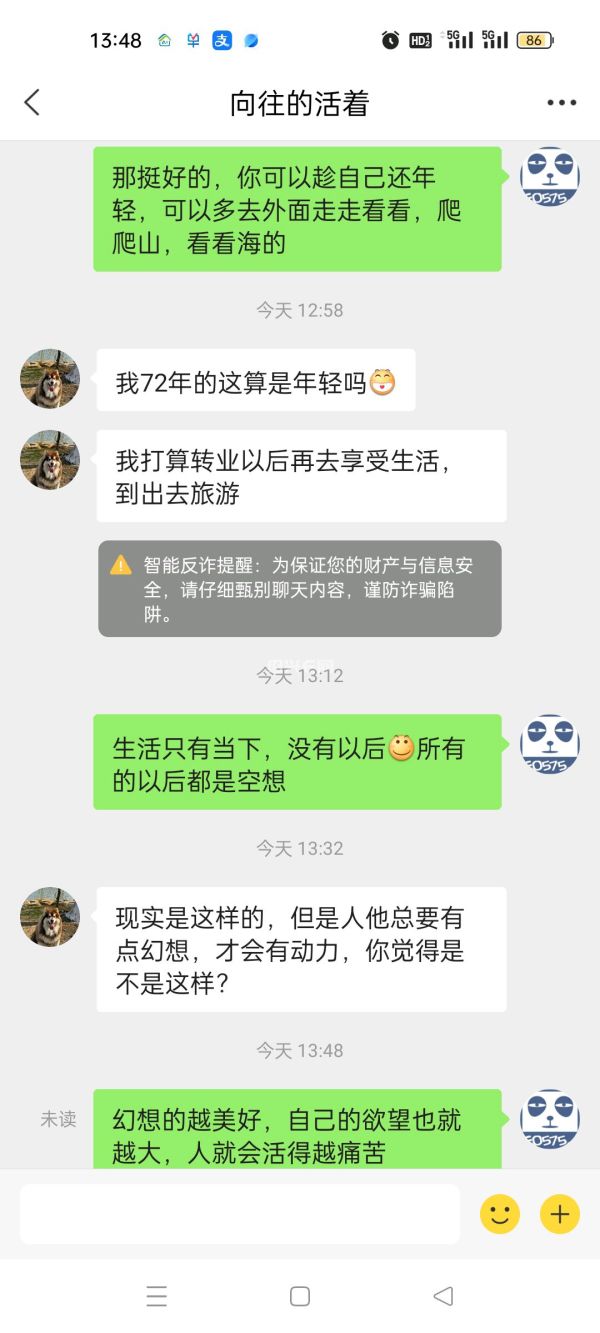Go back from the 向往的活着 chat
The image size is (600, 1333).
[32, 102]
